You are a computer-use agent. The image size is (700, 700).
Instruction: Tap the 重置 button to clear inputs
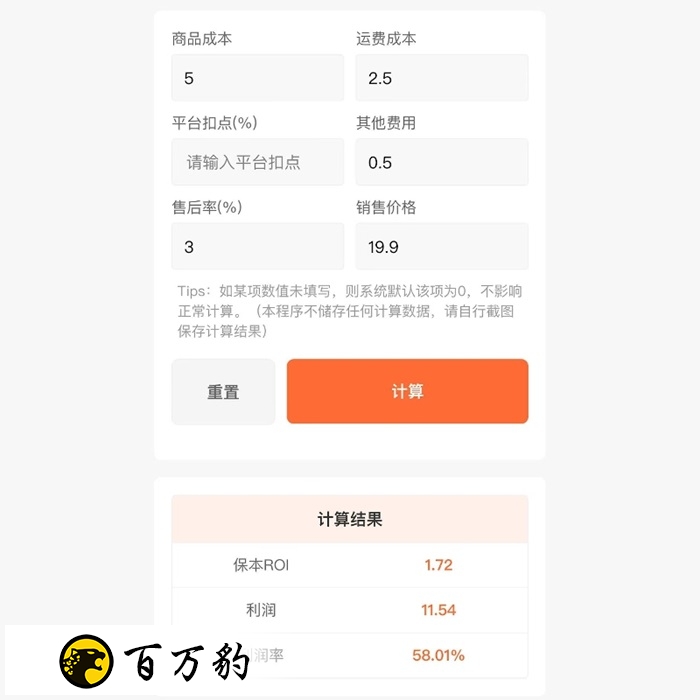click(x=223, y=392)
